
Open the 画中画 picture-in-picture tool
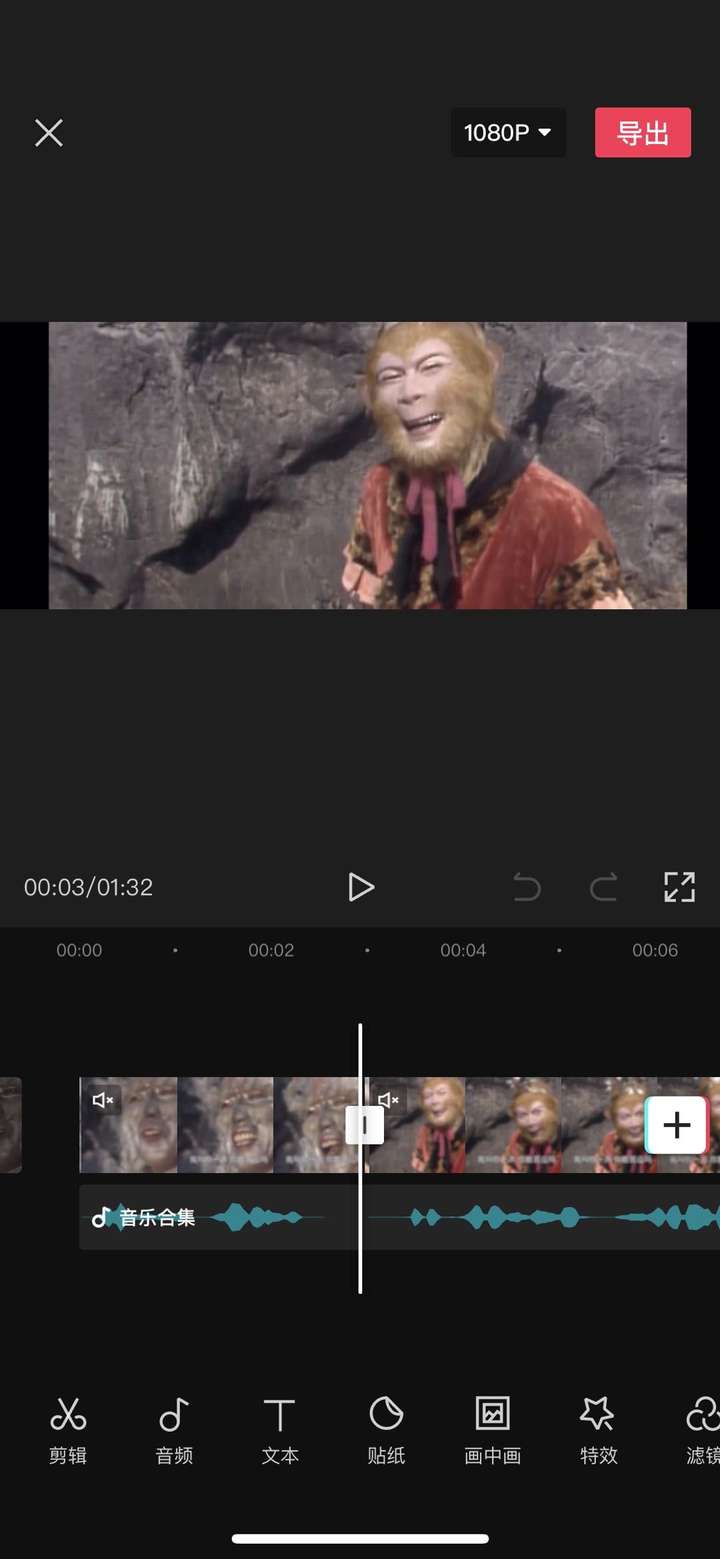(x=492, y=1431)
